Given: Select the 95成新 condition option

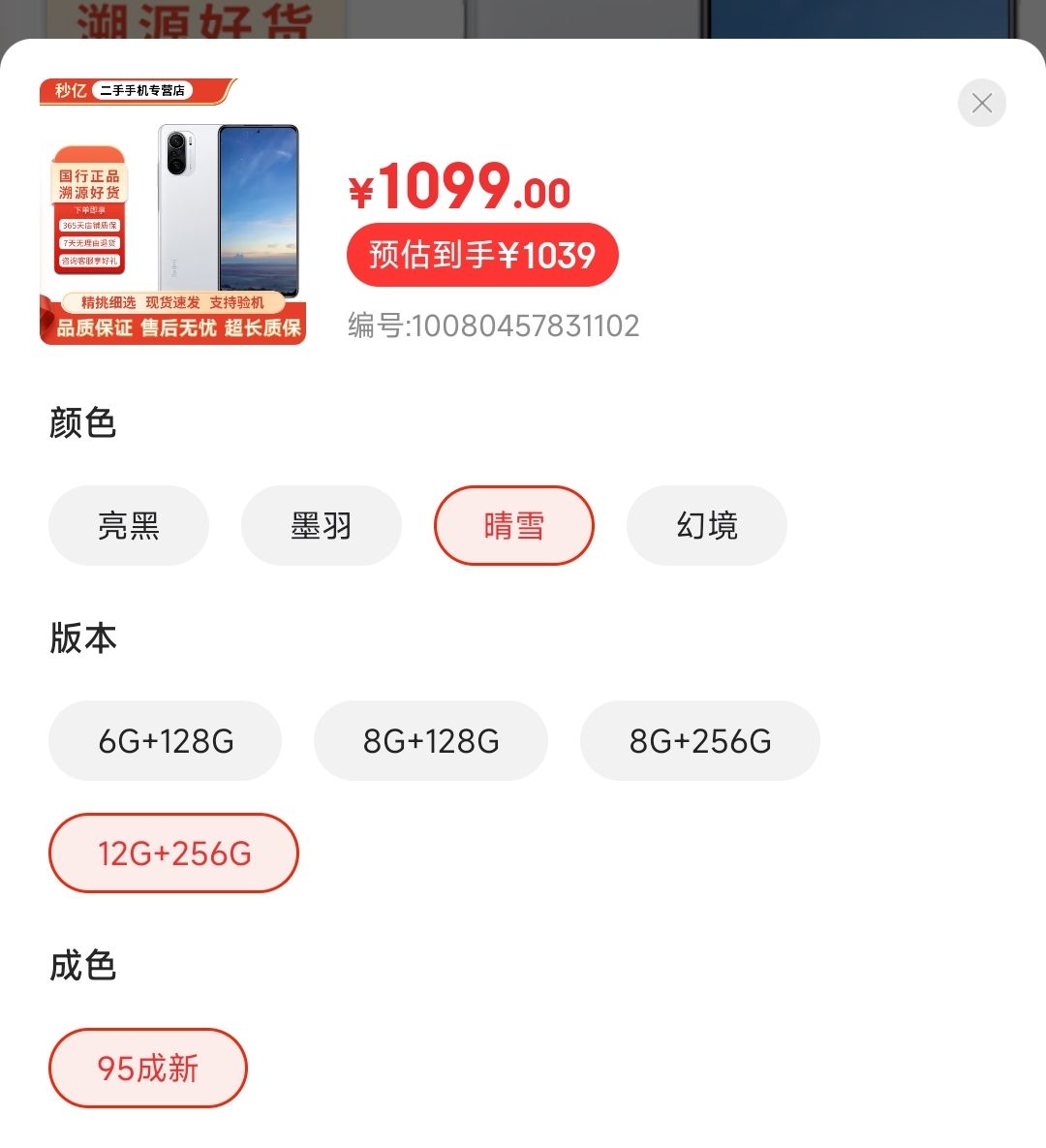Looking at the screenshot, I should [147, 1068].
